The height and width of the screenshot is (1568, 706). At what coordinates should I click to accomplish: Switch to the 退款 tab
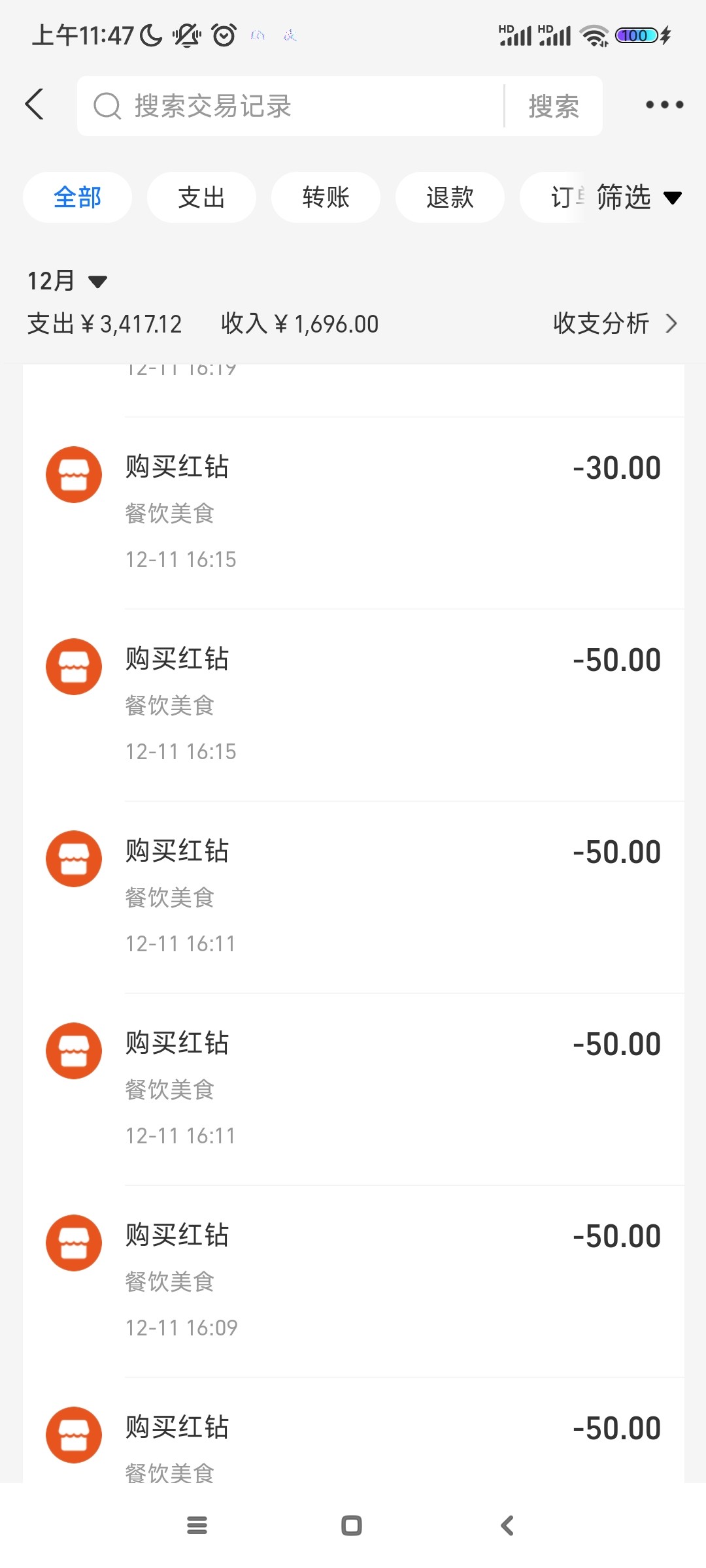point(450,197)
